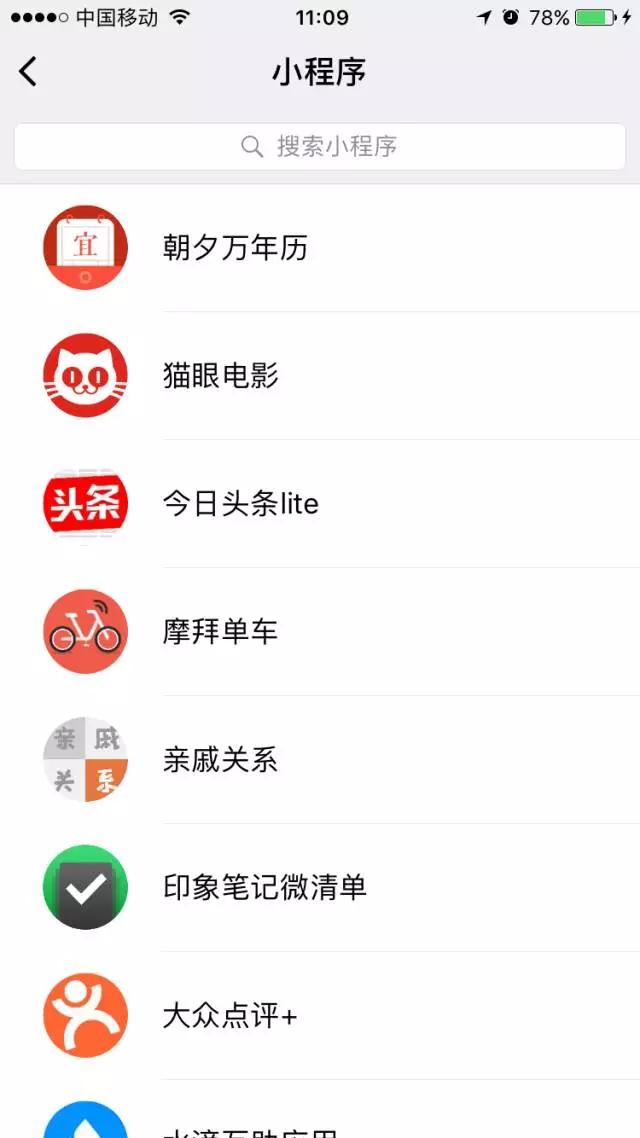The image size is (640, 1138).
Task: Tap the 搜索小程序 search field
Action: [320, 147]
